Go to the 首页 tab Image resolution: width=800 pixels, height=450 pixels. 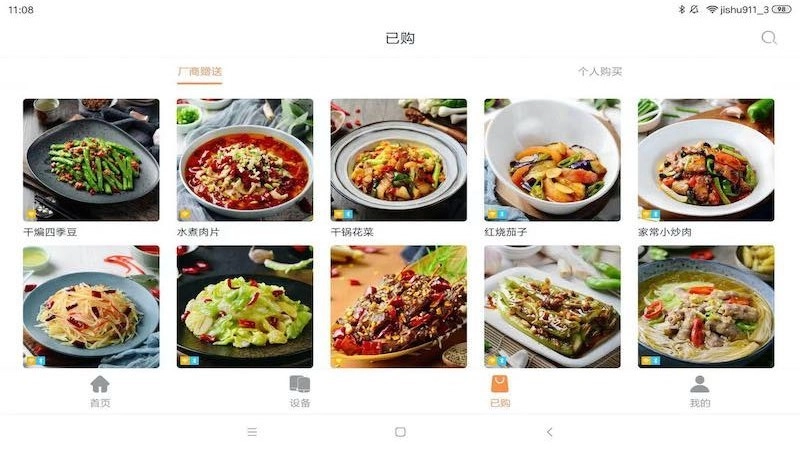100,391
